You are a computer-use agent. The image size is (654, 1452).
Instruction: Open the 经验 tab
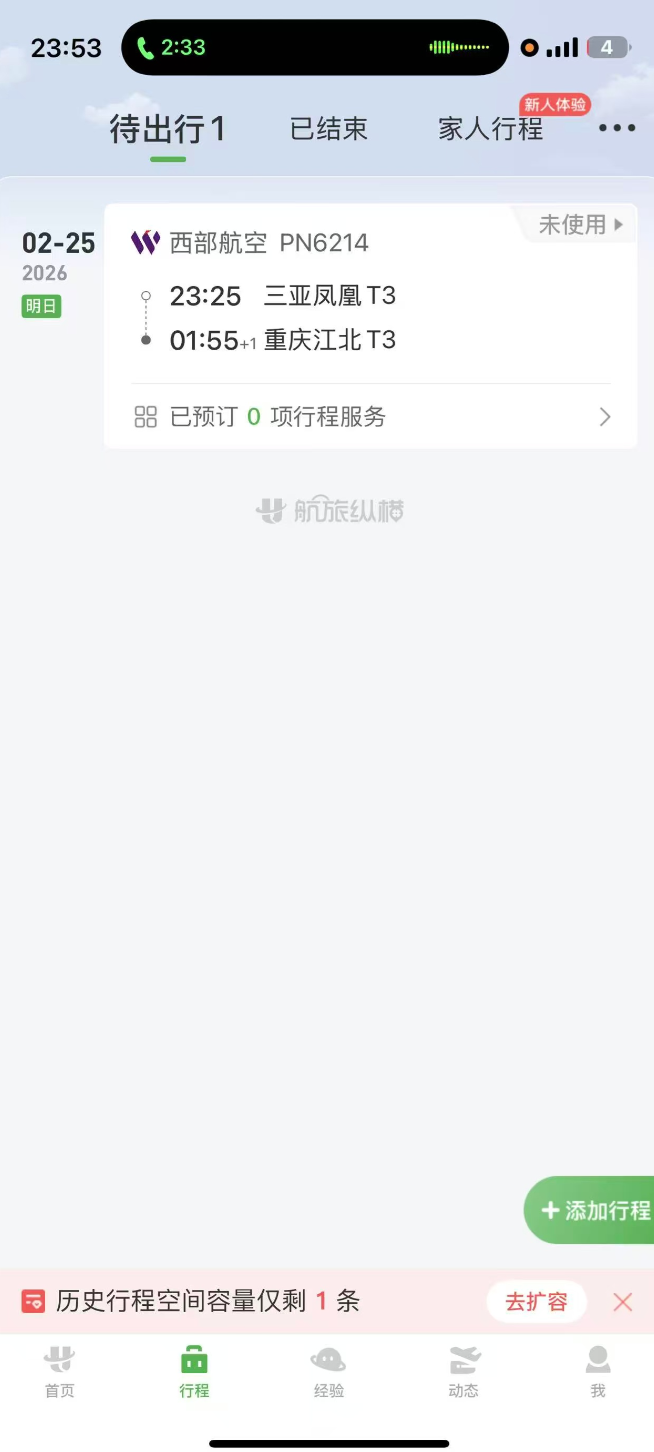click(x=328, y=1371)
